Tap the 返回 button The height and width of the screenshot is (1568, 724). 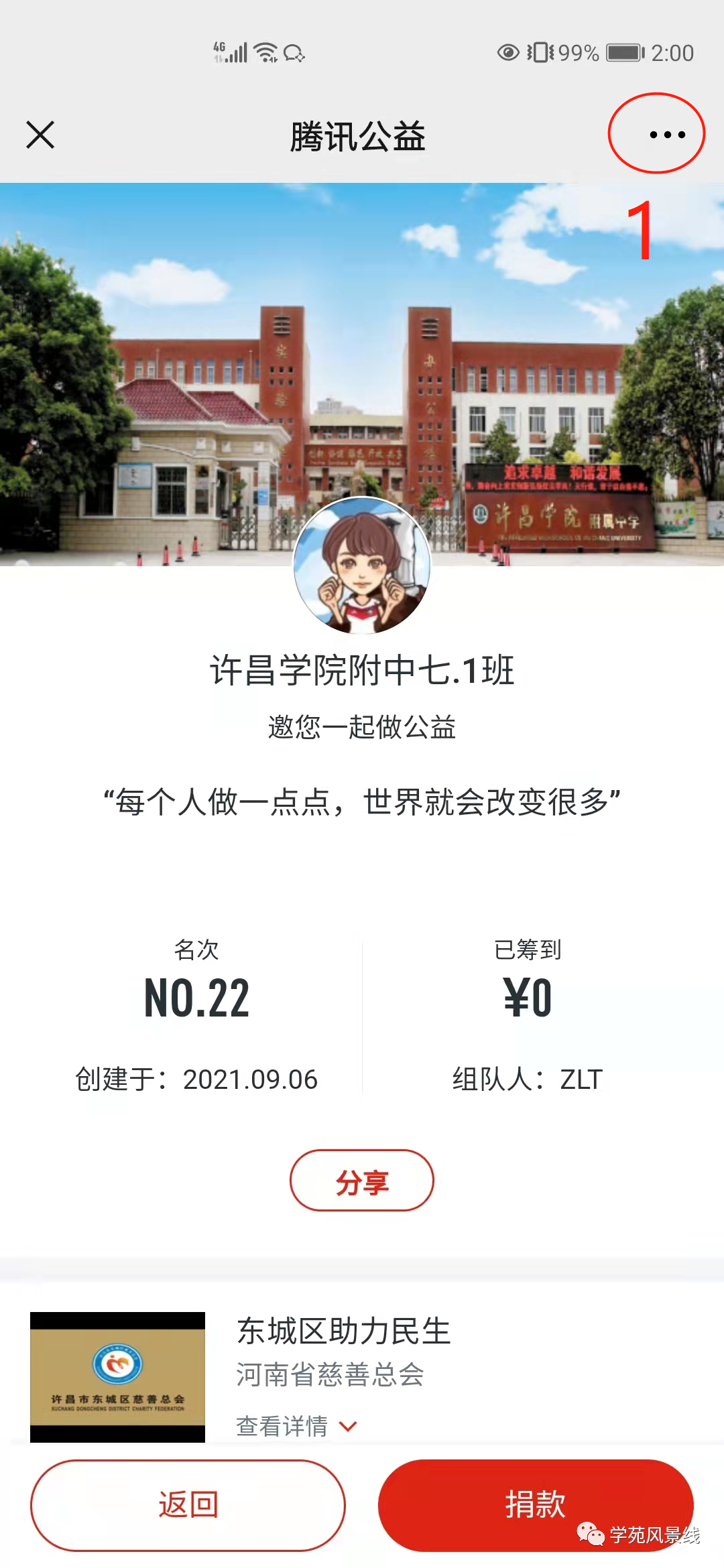coord(188,1505)
